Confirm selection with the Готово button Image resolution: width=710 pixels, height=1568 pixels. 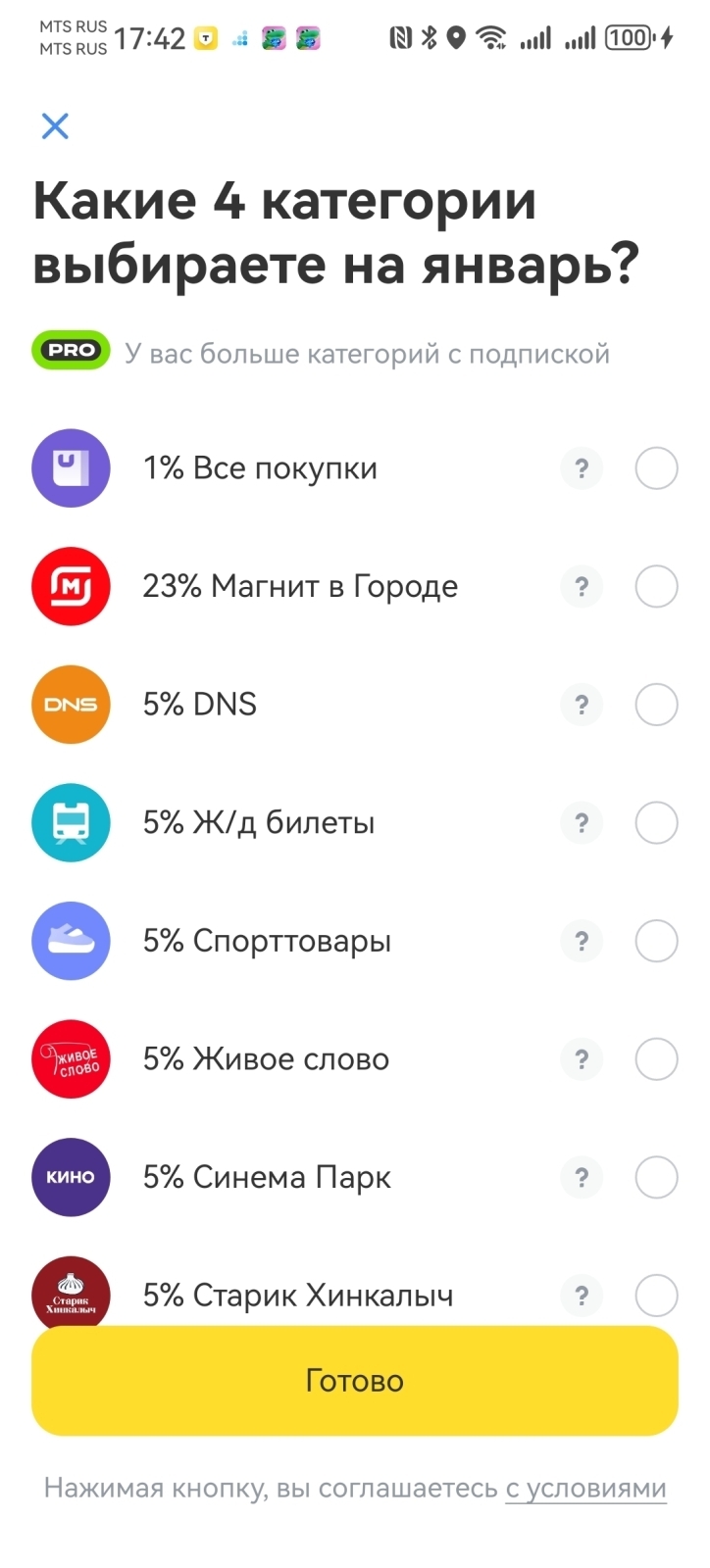[355, 1381]
